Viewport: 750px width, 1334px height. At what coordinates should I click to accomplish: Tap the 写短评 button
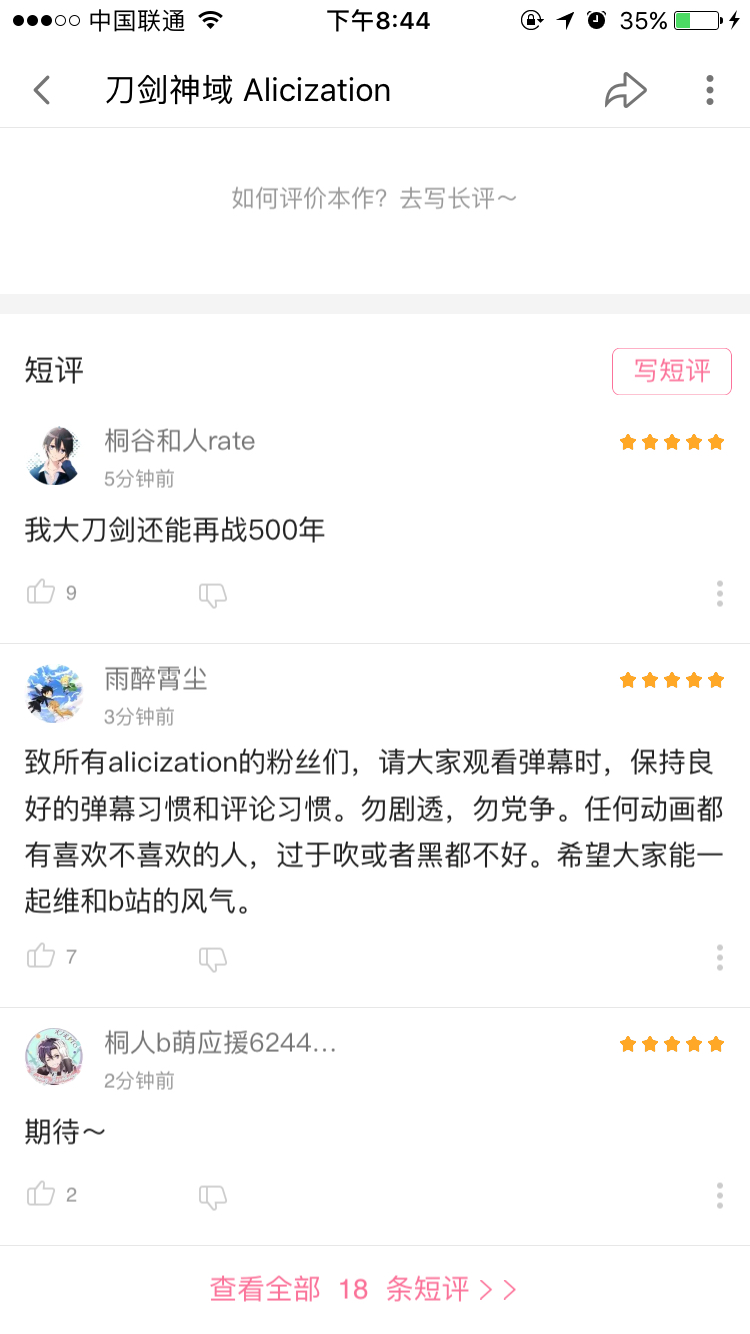[672, 371]
